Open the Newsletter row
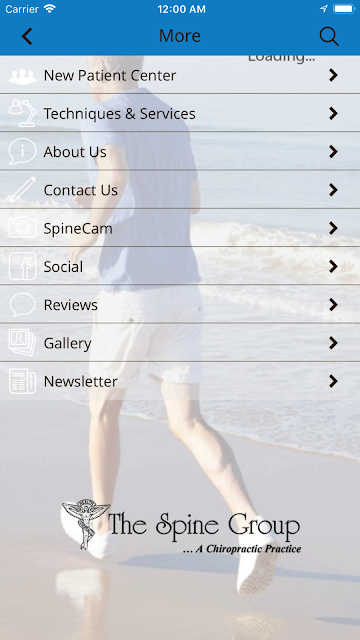Image resolution: width=360 pixels, height=640 pixels. click(180, 381)
